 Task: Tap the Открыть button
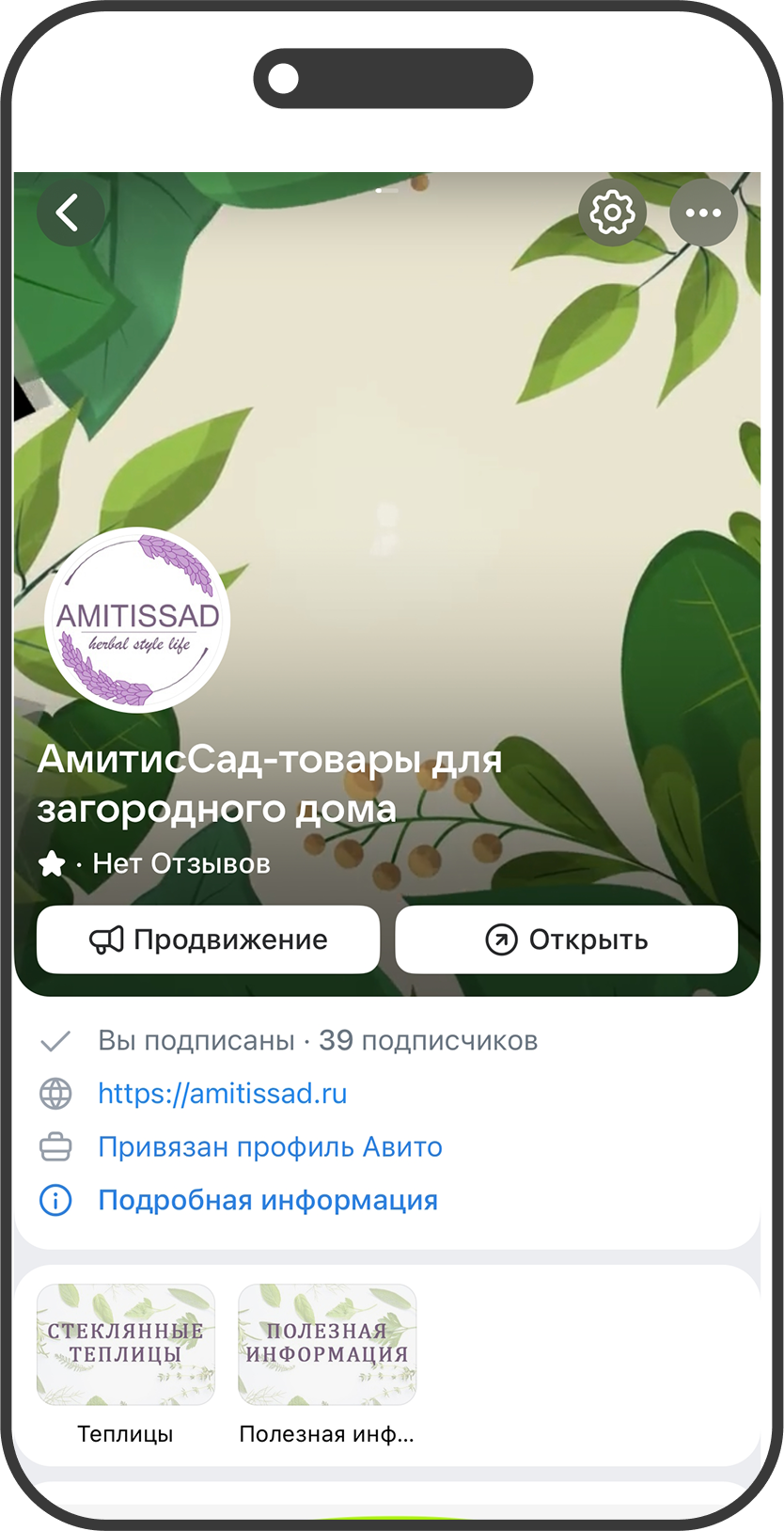(x=566, y=939)
